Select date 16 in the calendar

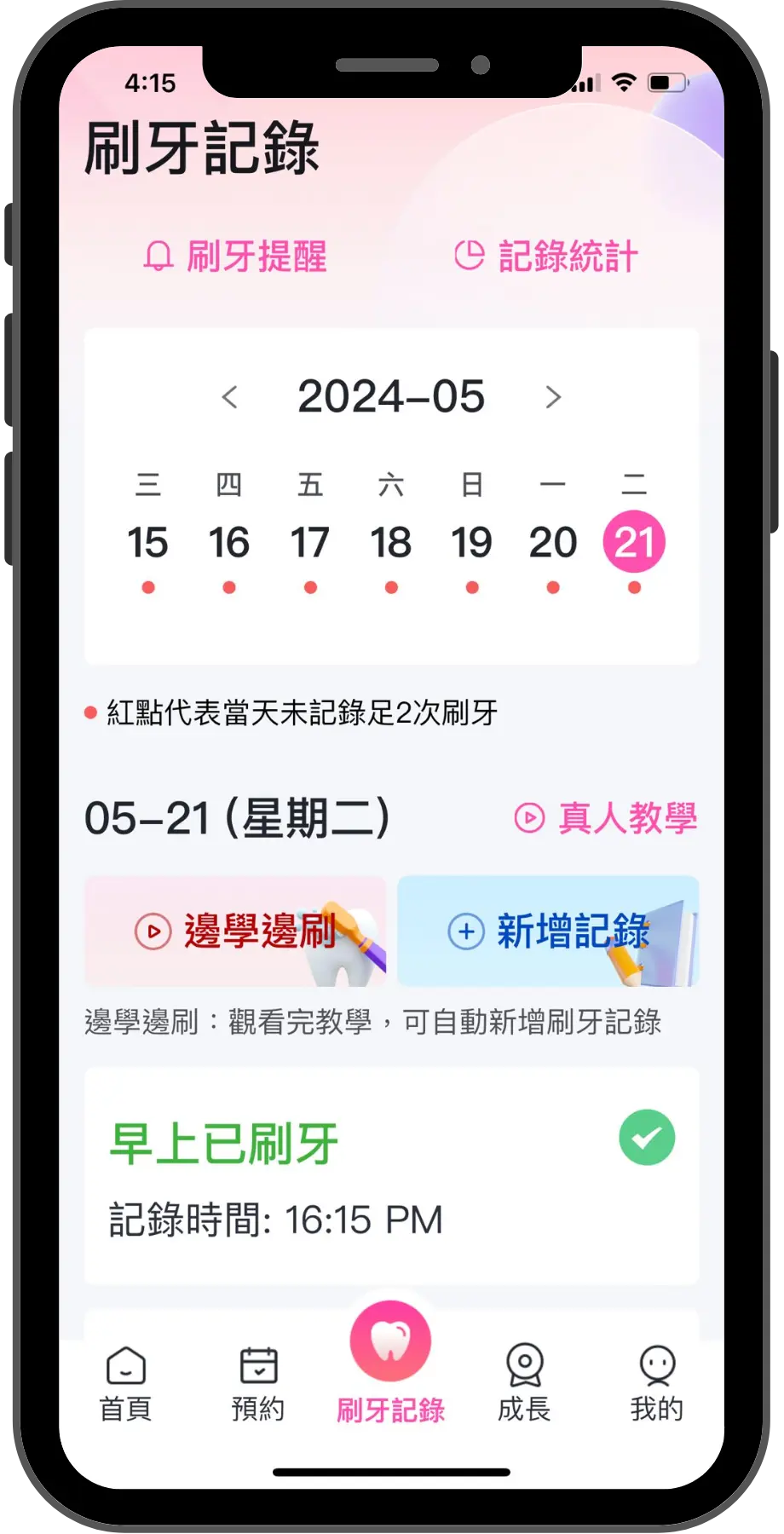pos(229,543)
